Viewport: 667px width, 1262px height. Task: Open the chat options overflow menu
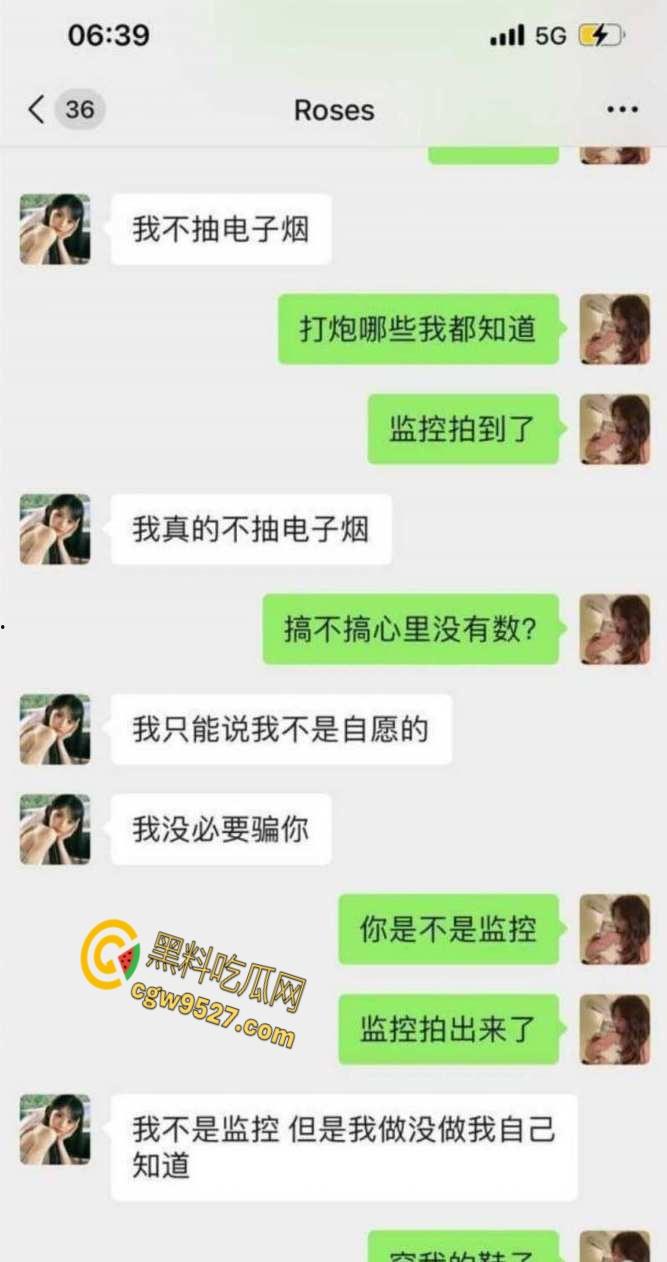[x=622, y=110]
